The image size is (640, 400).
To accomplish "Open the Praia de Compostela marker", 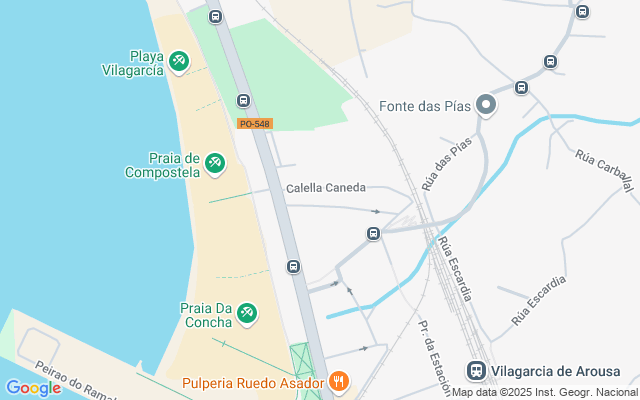I will [215, 163].
